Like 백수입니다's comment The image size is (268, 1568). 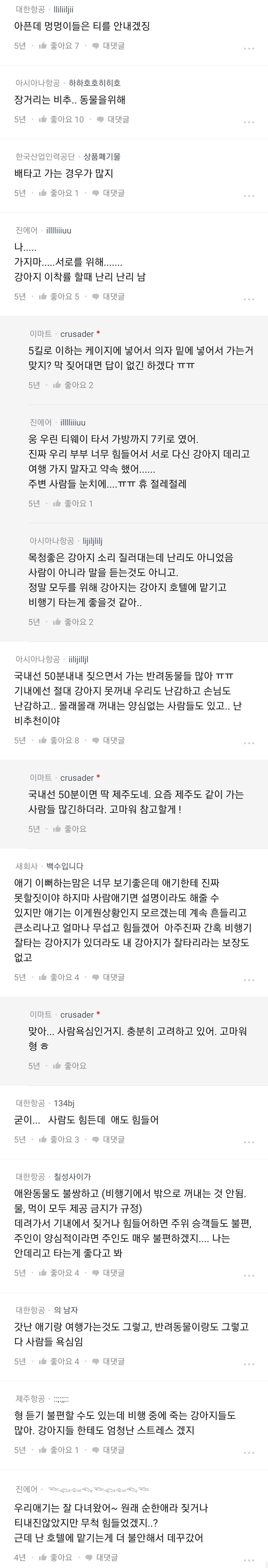(x=58, y=977)
